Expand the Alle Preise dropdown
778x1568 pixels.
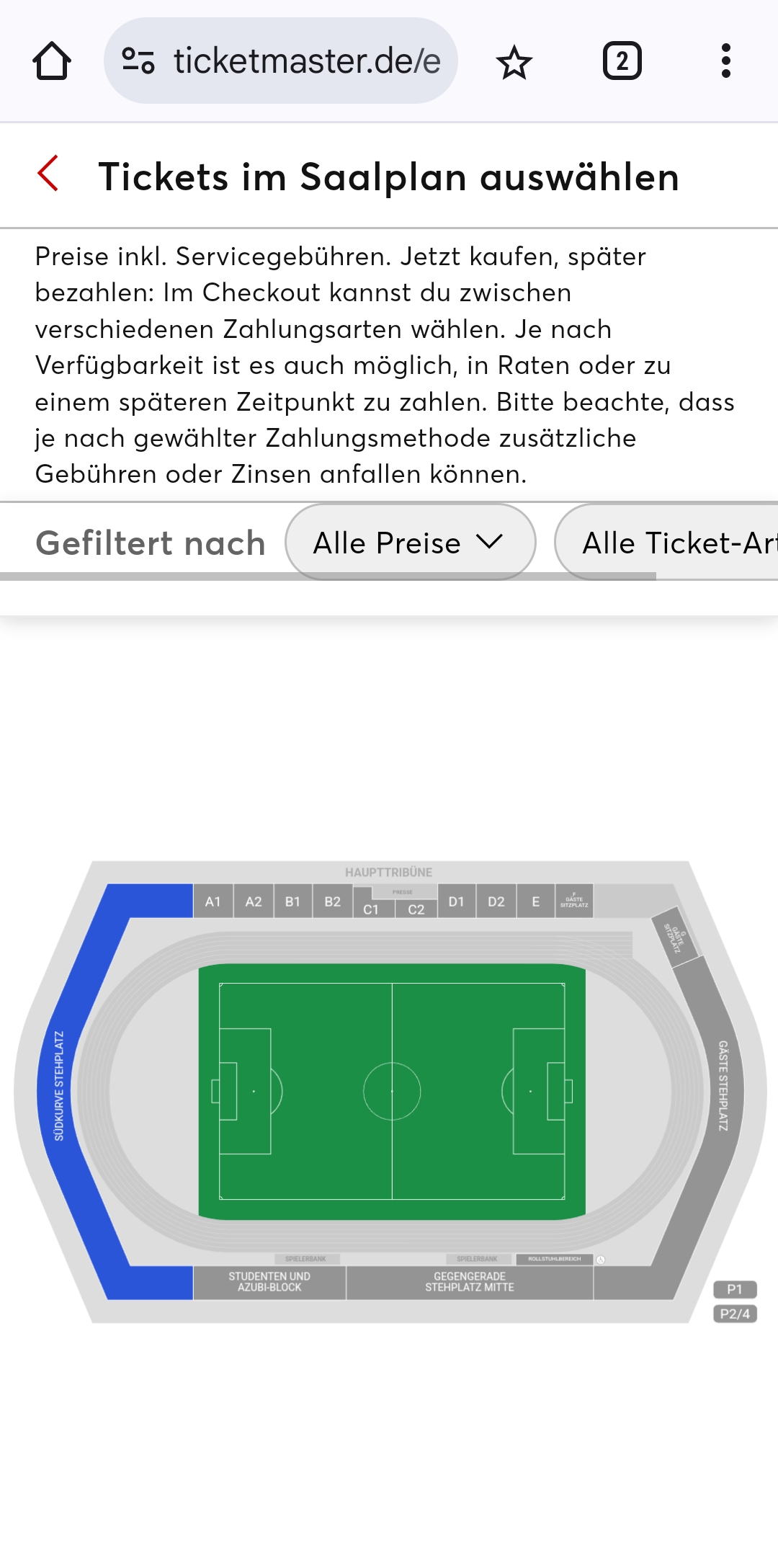(411, 543)
